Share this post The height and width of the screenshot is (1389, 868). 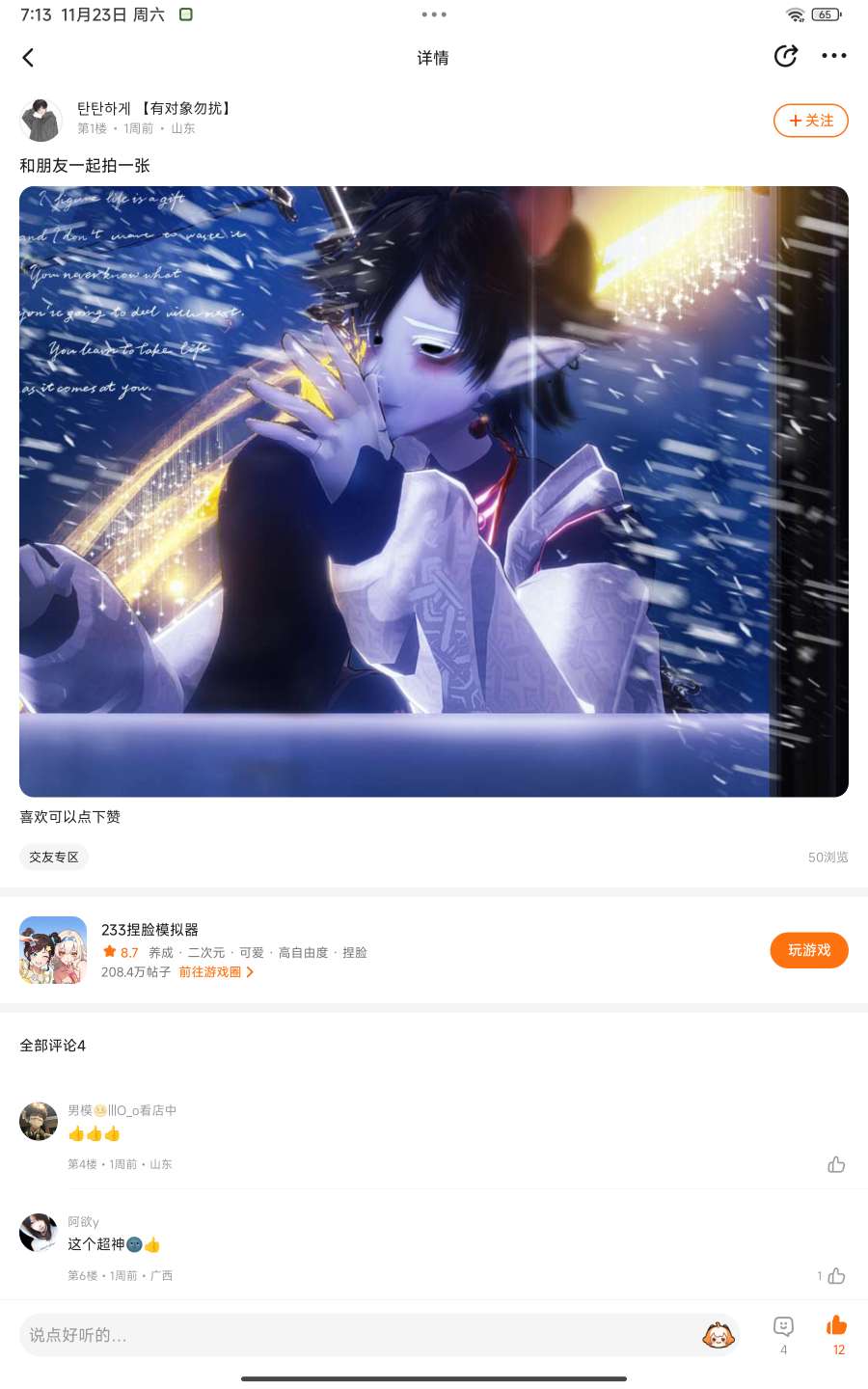(786, 56)
